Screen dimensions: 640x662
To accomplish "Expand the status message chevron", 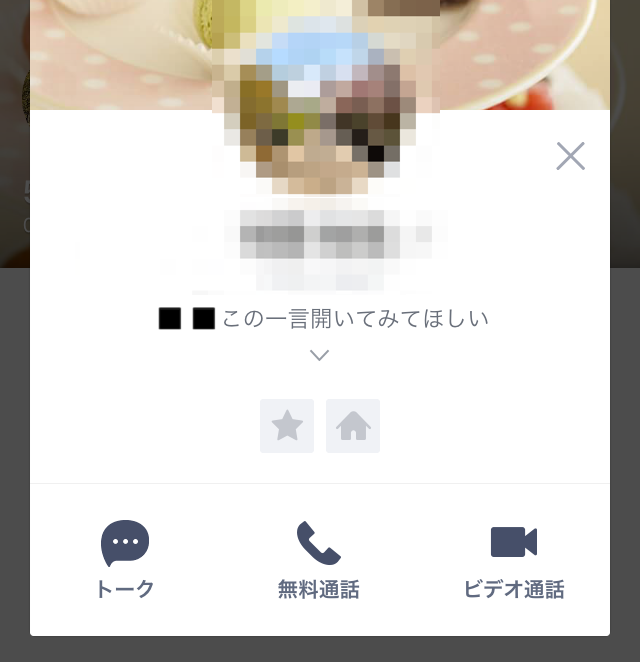I will pos(319,355).
